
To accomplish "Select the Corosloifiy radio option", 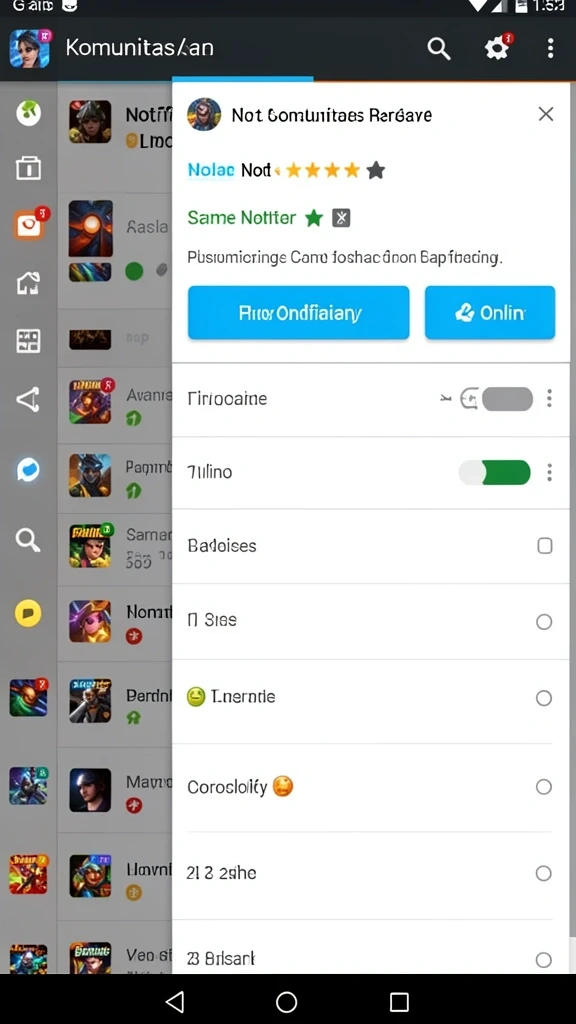I will (x=544, y=787).
